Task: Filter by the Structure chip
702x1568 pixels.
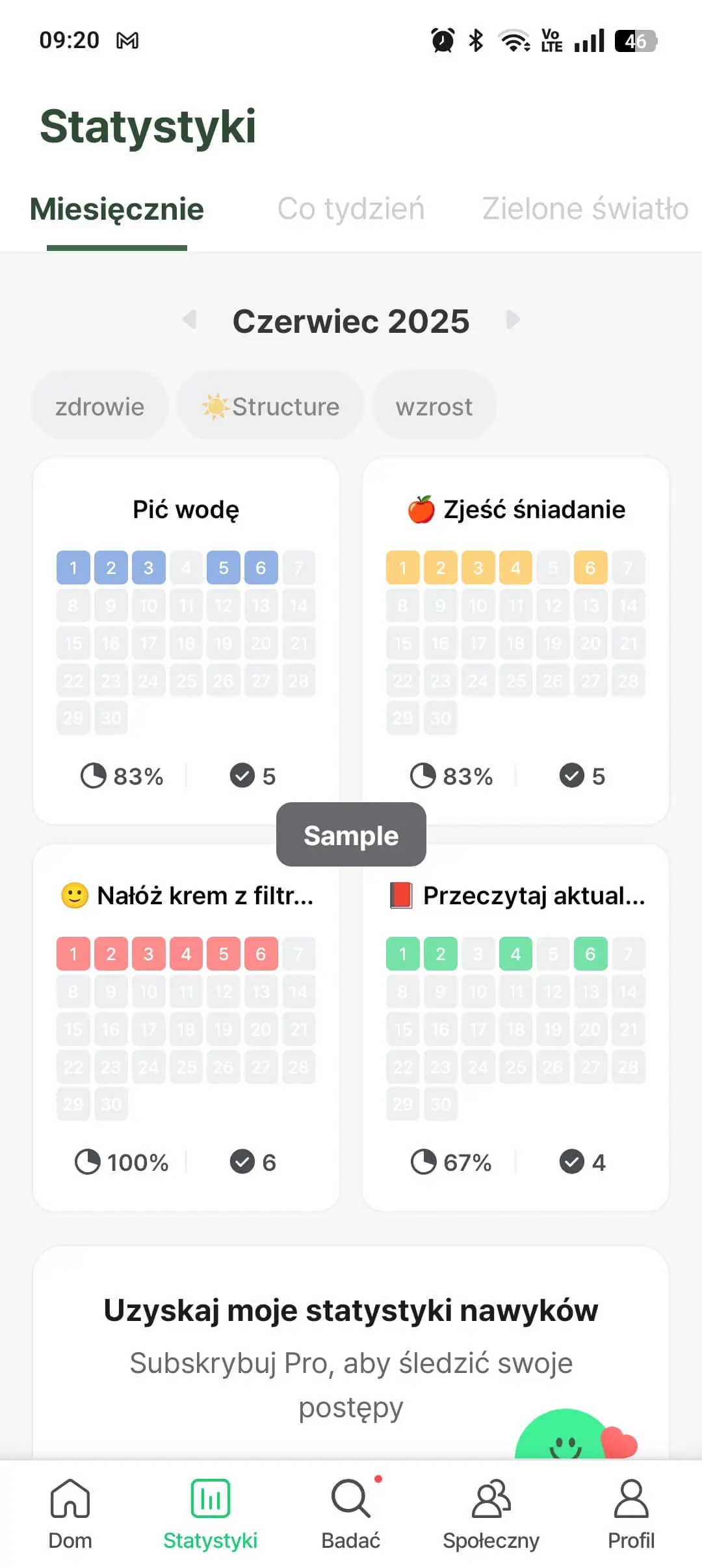Action: click(x=270, y=407)
